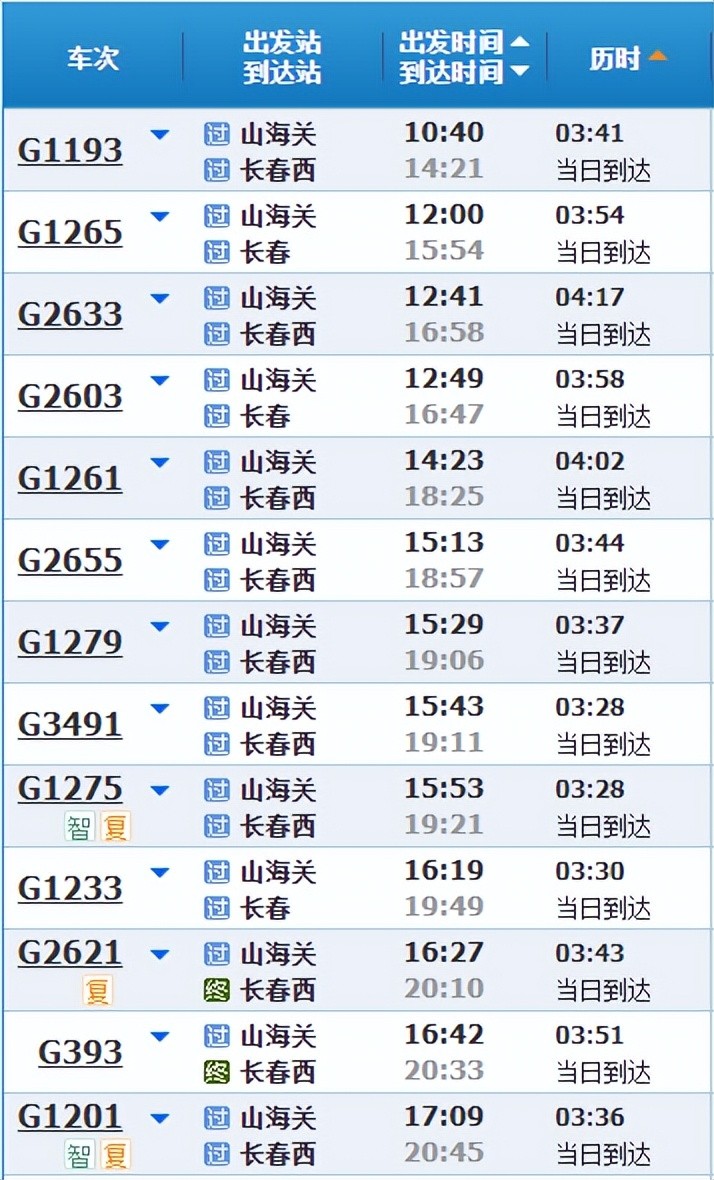Expand stops arrow beside G2655
This screenshot has width=714, height=1180.
(160, 544)
